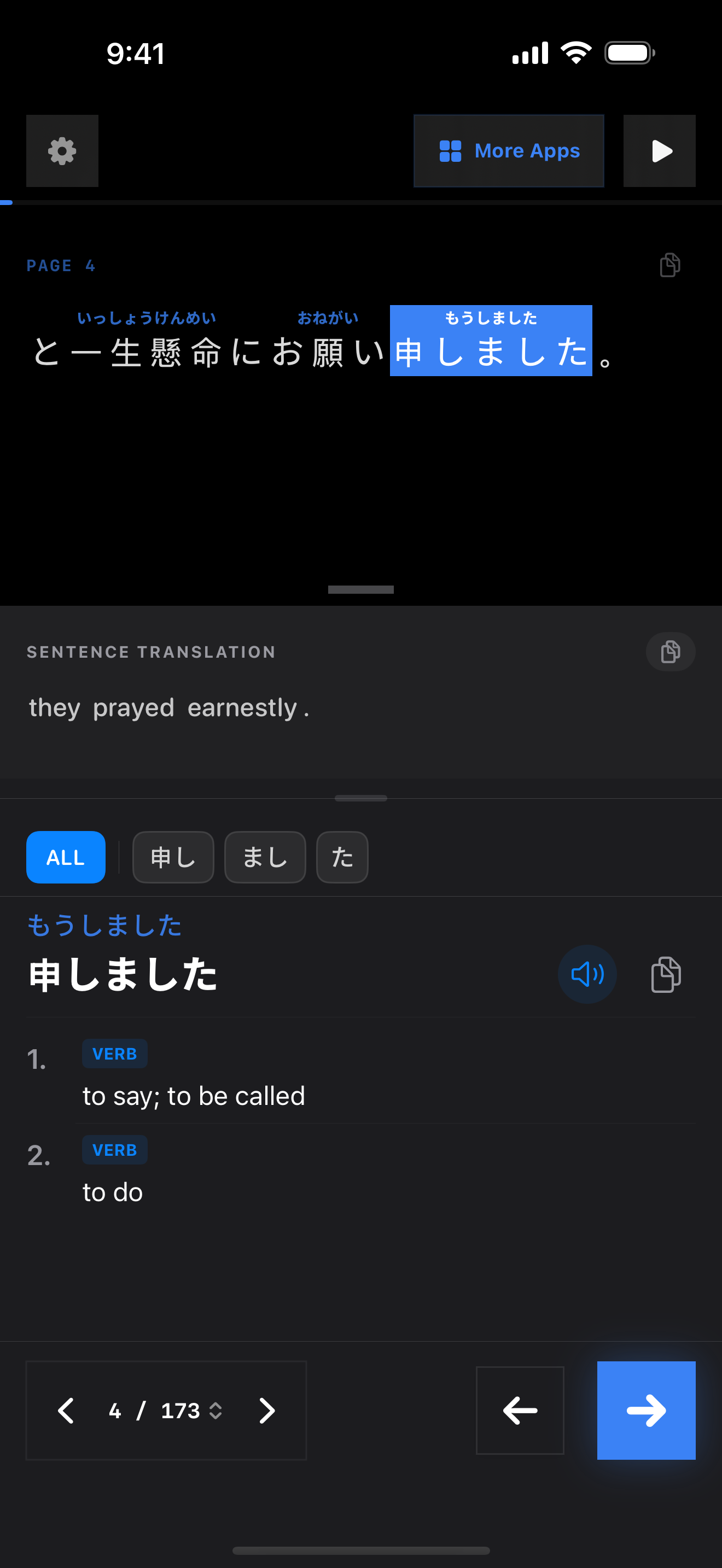
Task: Select the ALL word filter
Action: click(x=66, y=857)
